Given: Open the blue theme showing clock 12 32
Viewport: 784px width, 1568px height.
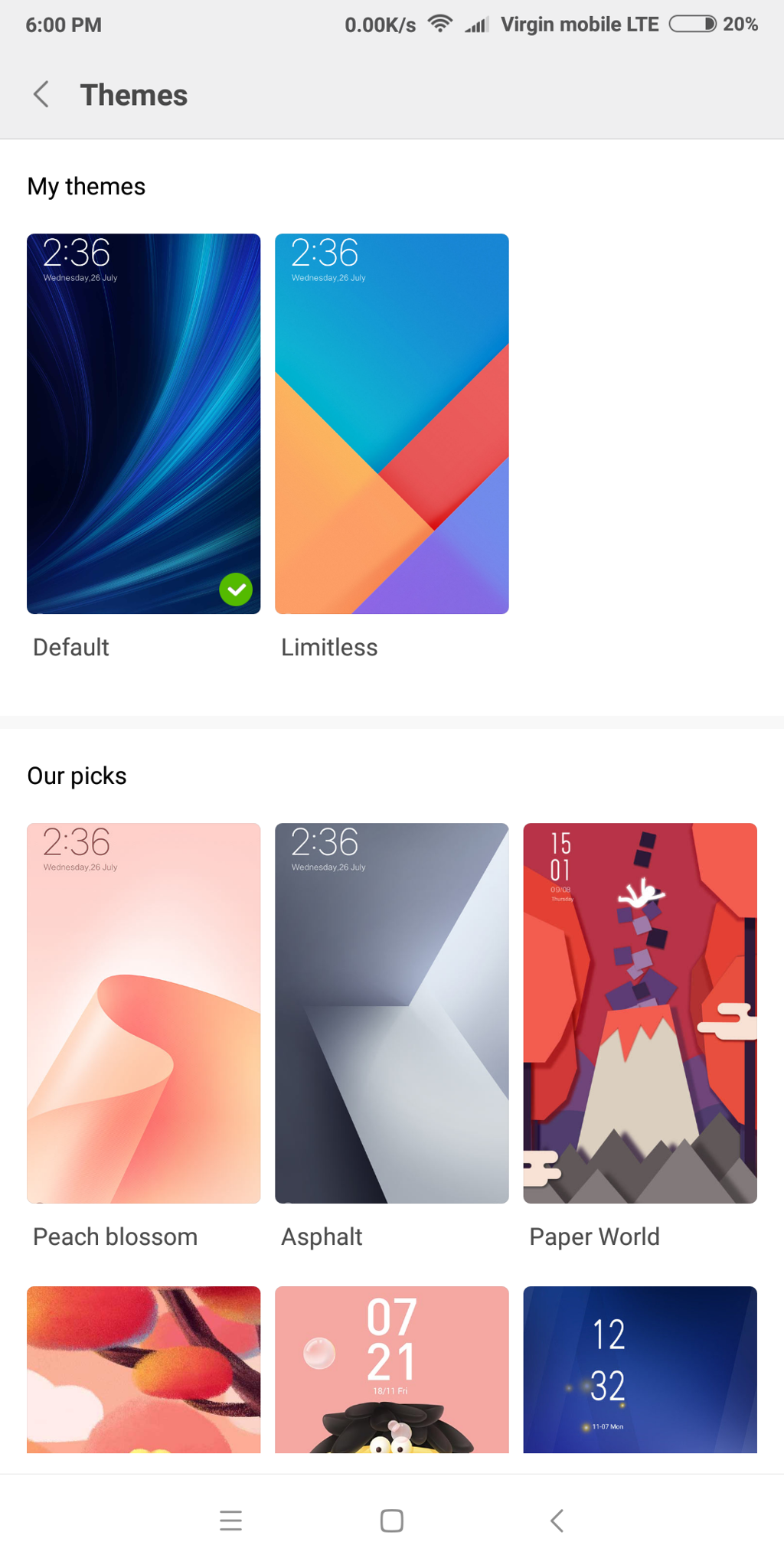Looking at the screenshot, I should (x=639, y=1369).
